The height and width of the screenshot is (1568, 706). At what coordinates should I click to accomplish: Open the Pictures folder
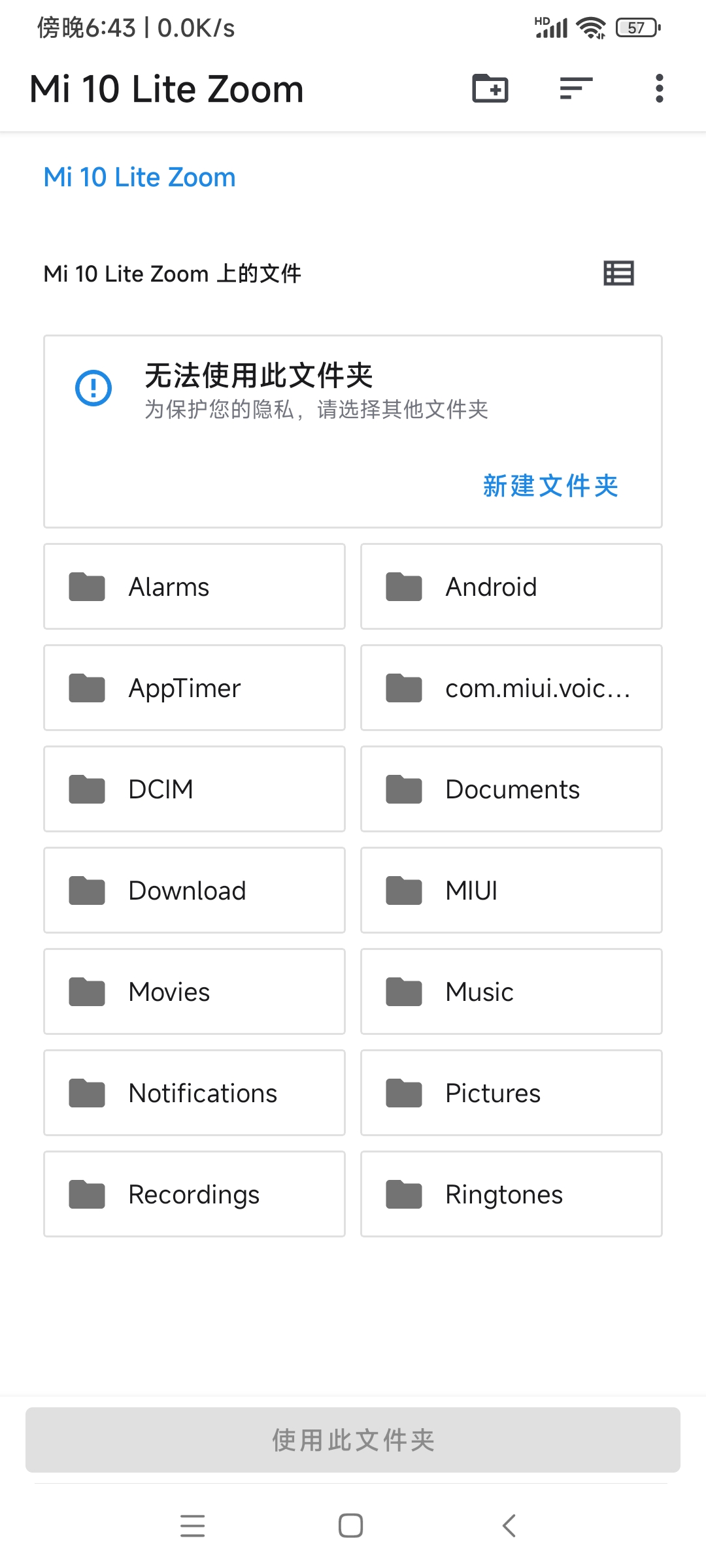(x=511, y=1093)
